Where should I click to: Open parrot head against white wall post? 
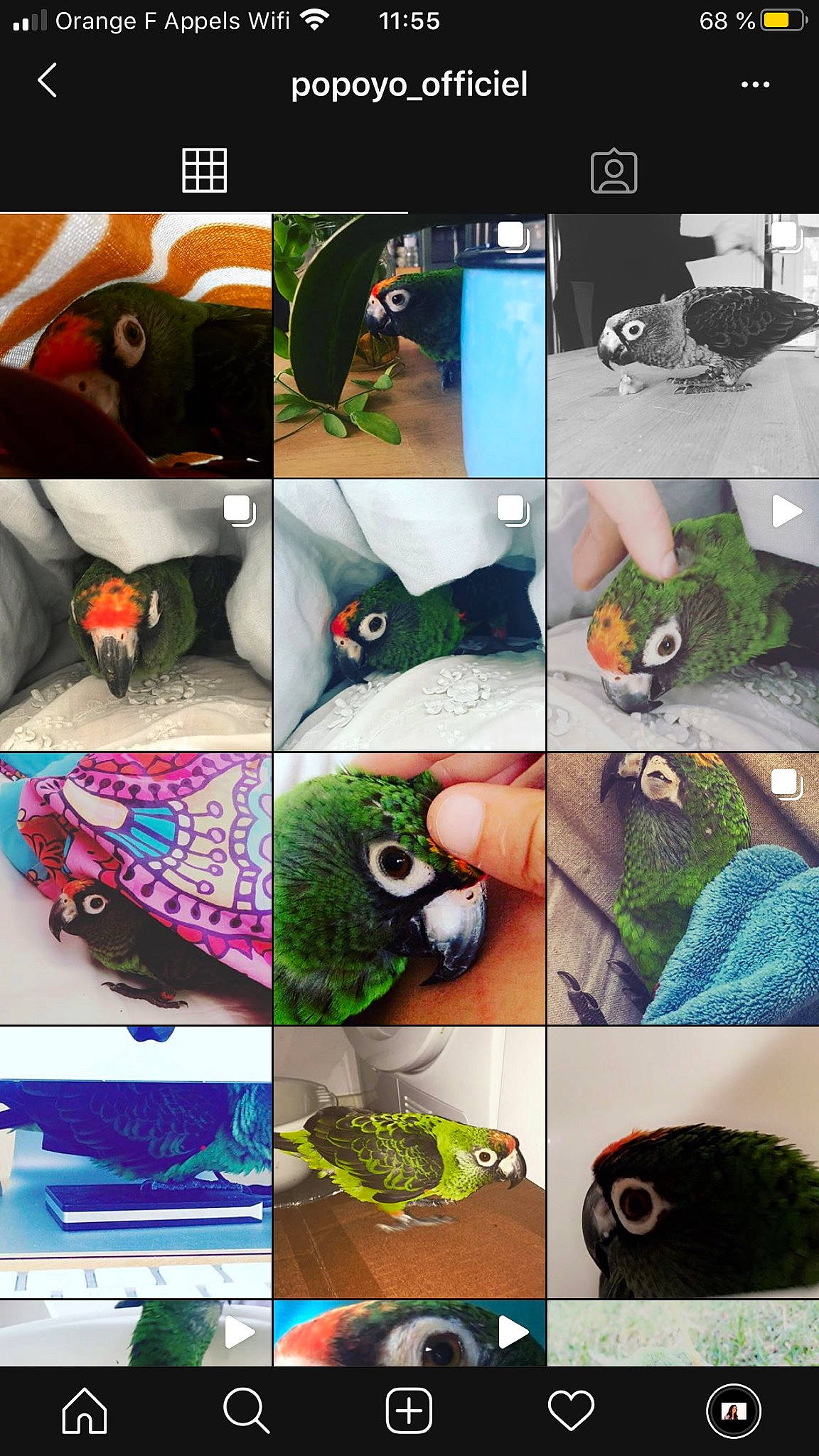click(682, 1162)
